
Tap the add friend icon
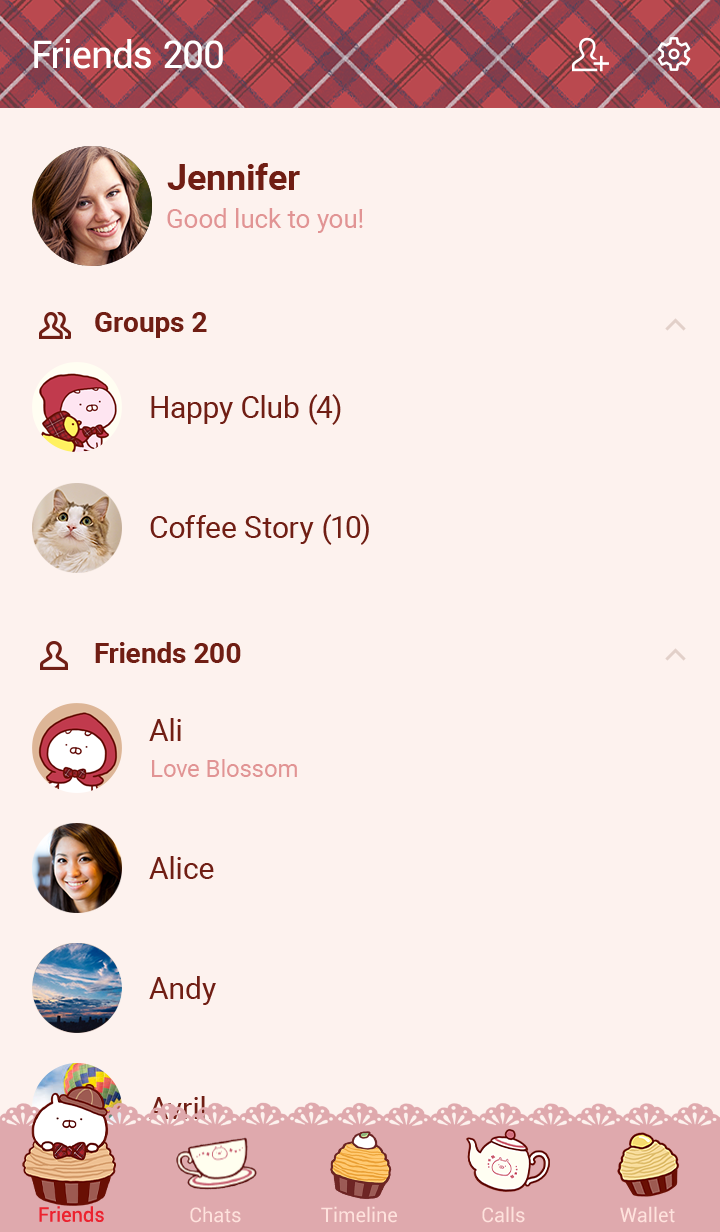589,55
